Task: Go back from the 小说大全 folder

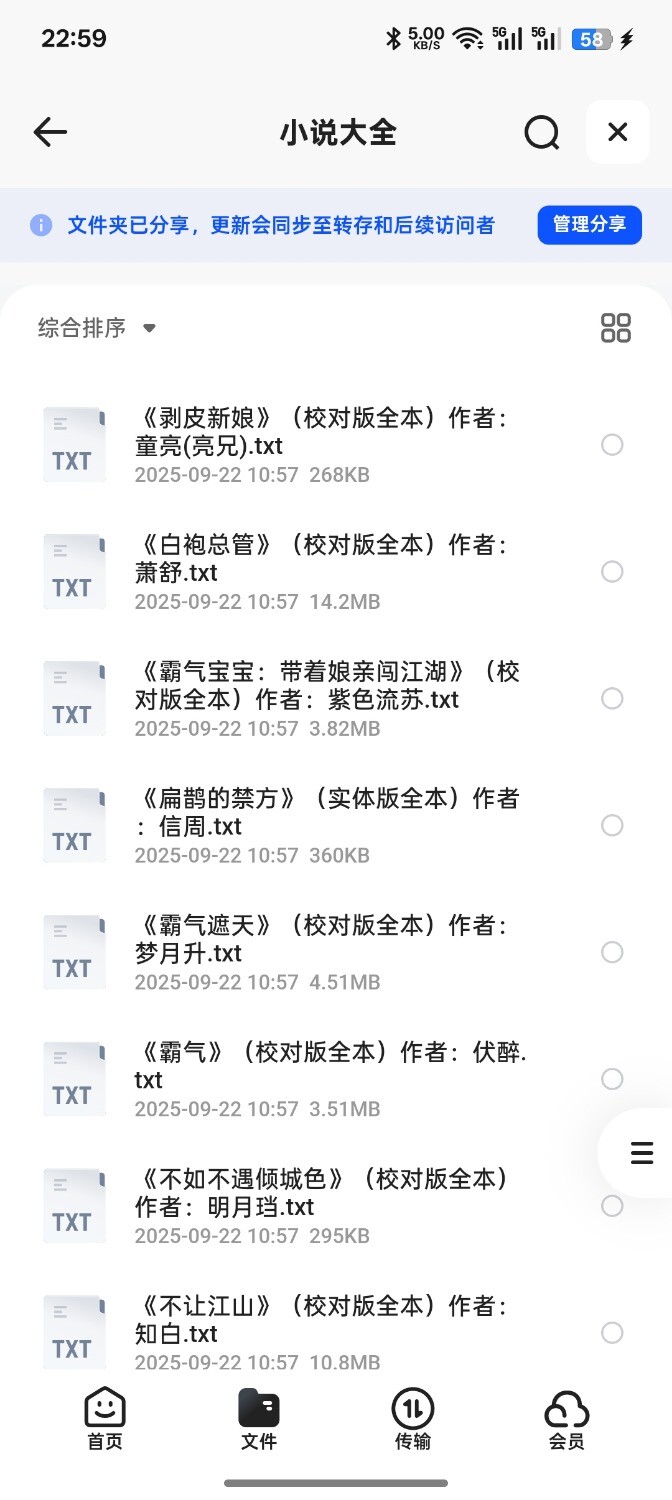Action: (50, 132)
